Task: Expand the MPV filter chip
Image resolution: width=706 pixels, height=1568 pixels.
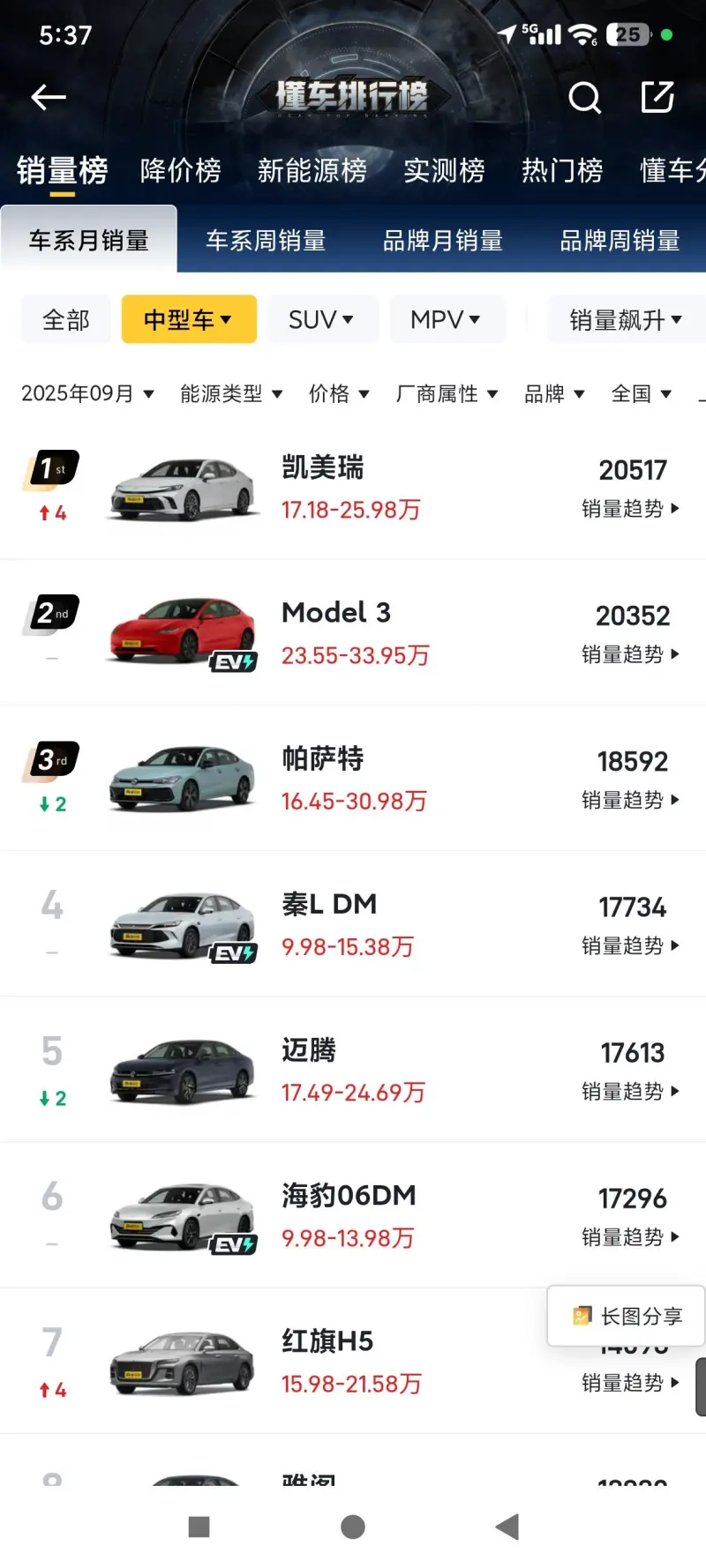Action: 446,319
